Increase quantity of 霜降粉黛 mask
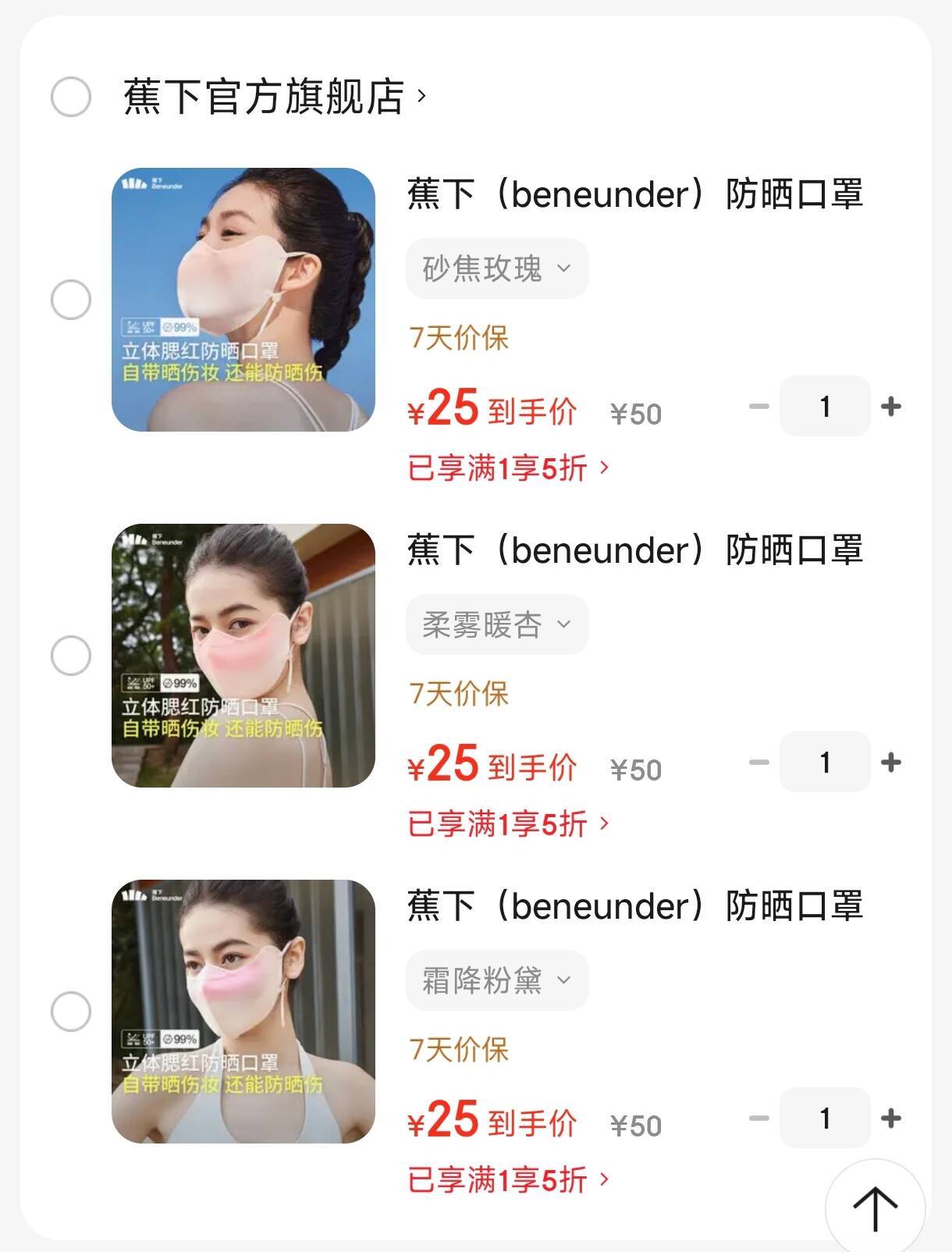 890,1118
